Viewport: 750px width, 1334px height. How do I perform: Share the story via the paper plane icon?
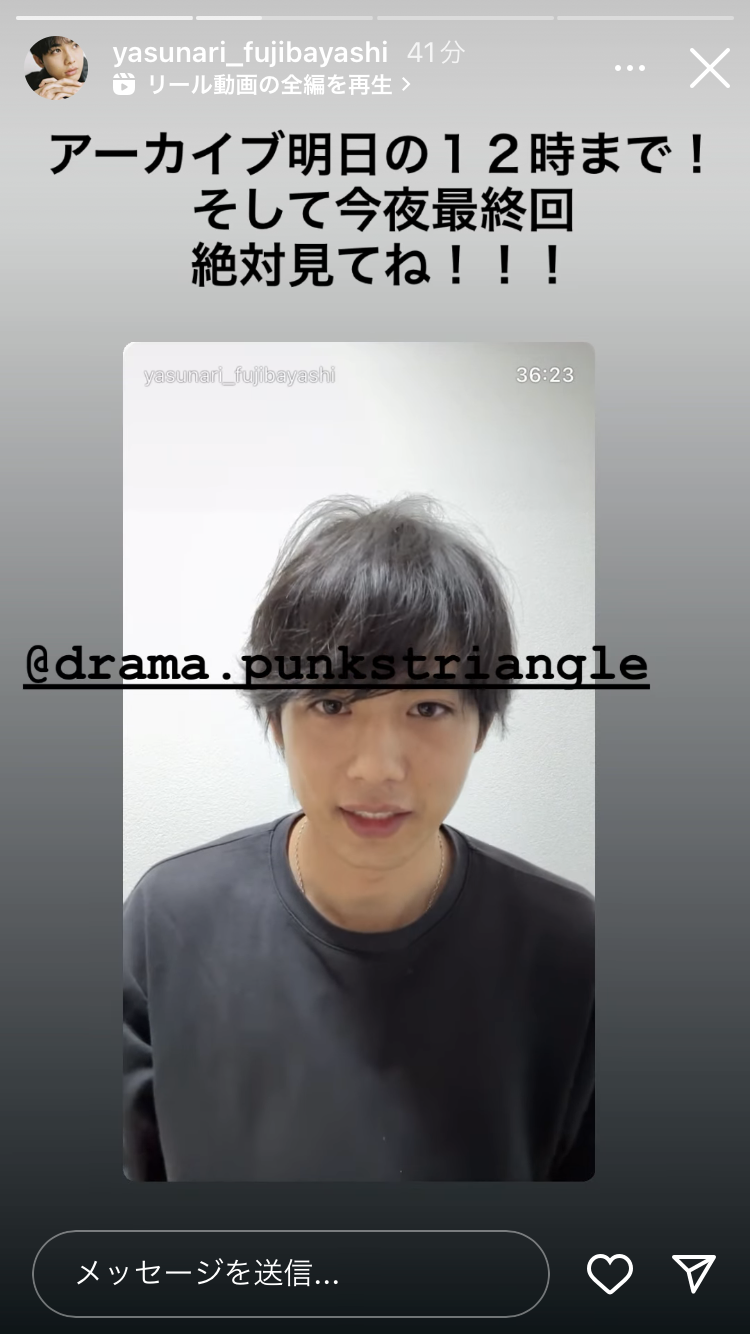click(x=692, y=1275)
